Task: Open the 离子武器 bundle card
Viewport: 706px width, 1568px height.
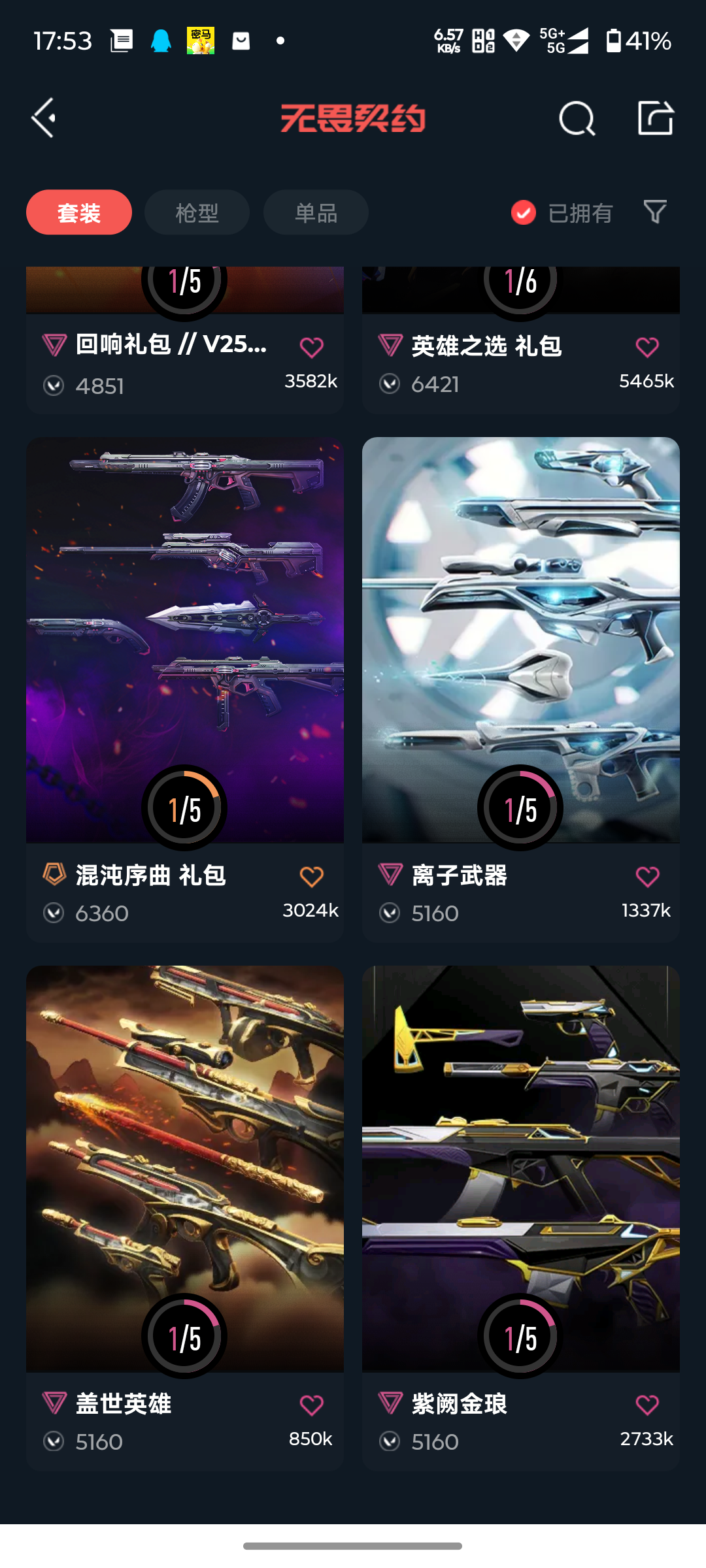Action: tap(520, 640)
